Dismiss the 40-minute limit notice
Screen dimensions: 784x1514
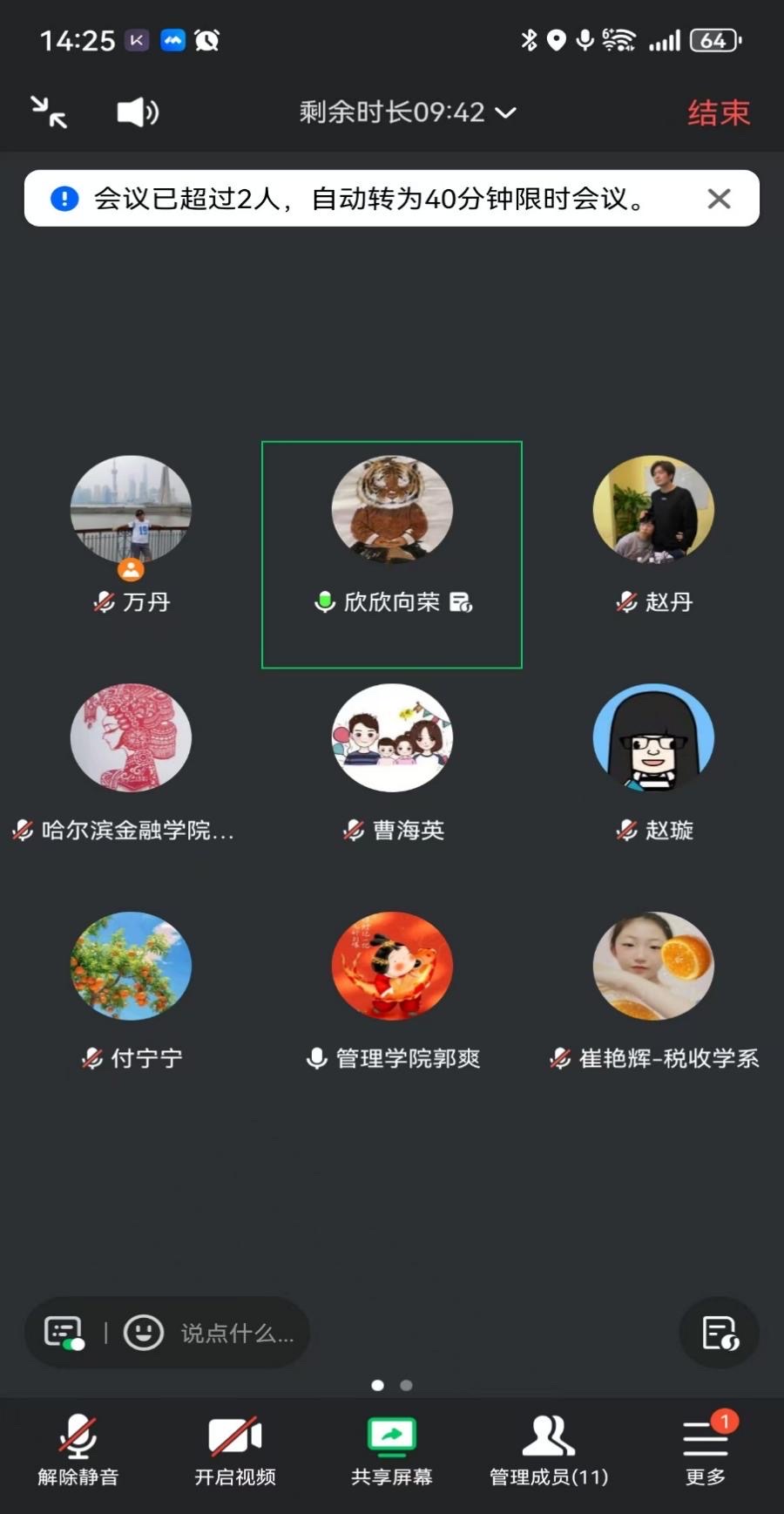[x=719, y=199]
